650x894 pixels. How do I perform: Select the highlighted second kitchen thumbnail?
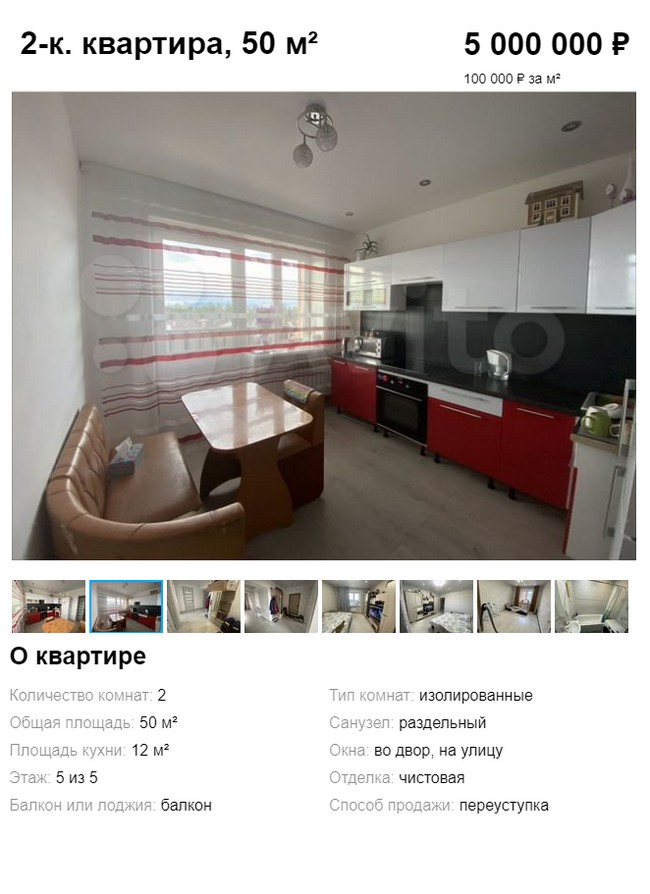[126, 606]
